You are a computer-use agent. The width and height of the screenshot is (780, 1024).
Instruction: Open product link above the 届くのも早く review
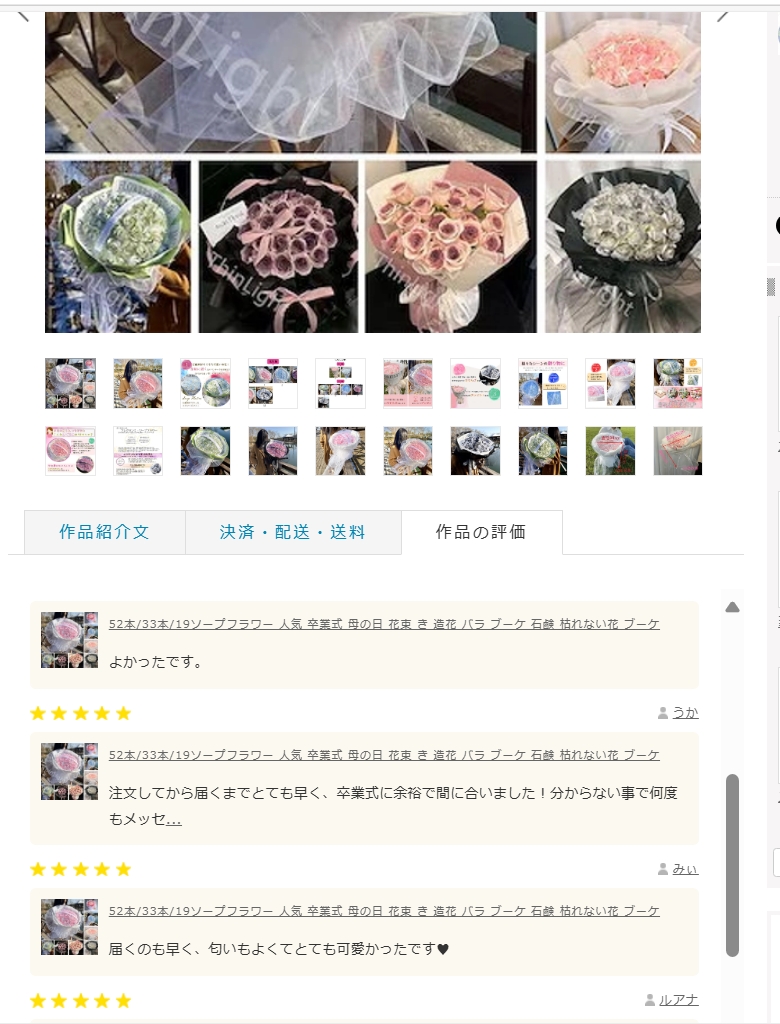point(384,911)
